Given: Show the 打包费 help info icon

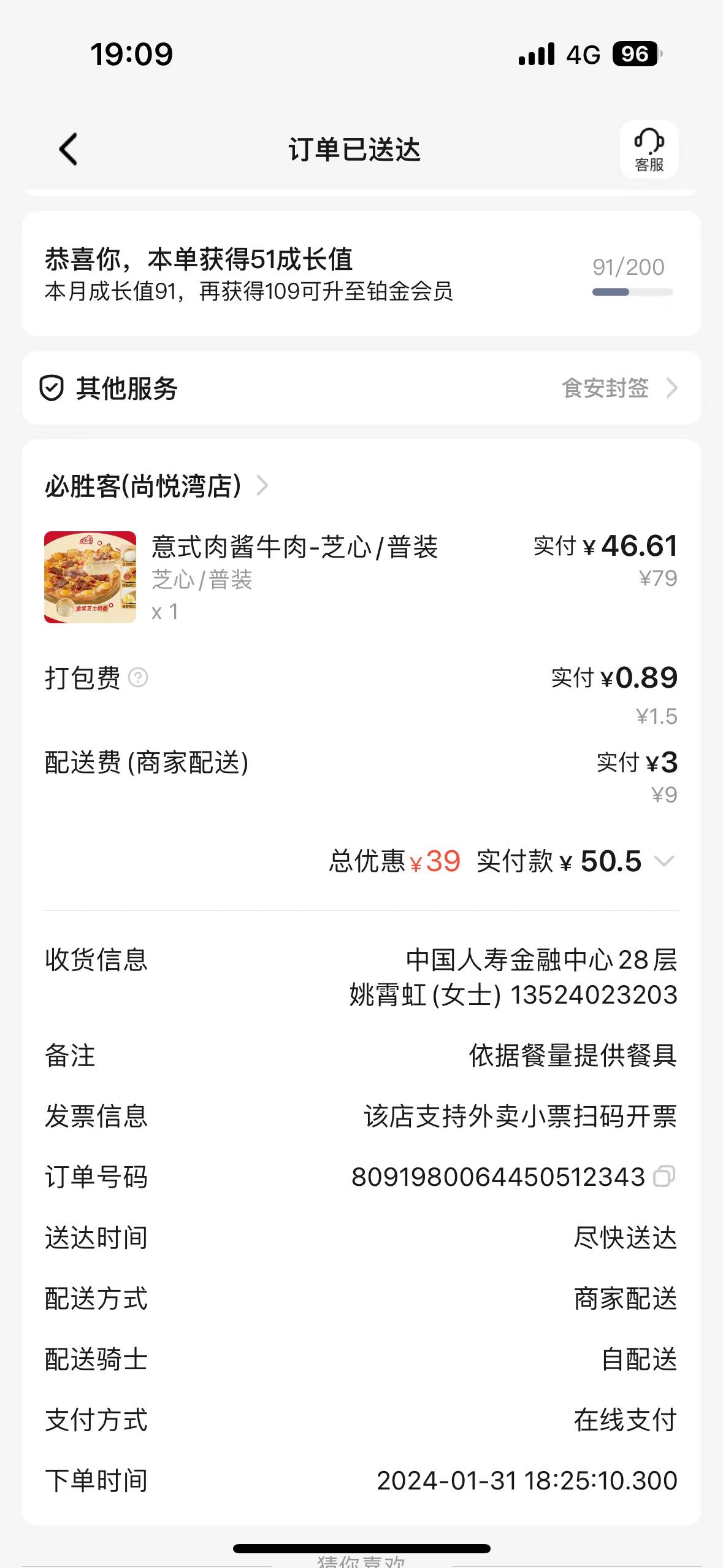Looking at the screenshot, I should [x=138, y=678].
